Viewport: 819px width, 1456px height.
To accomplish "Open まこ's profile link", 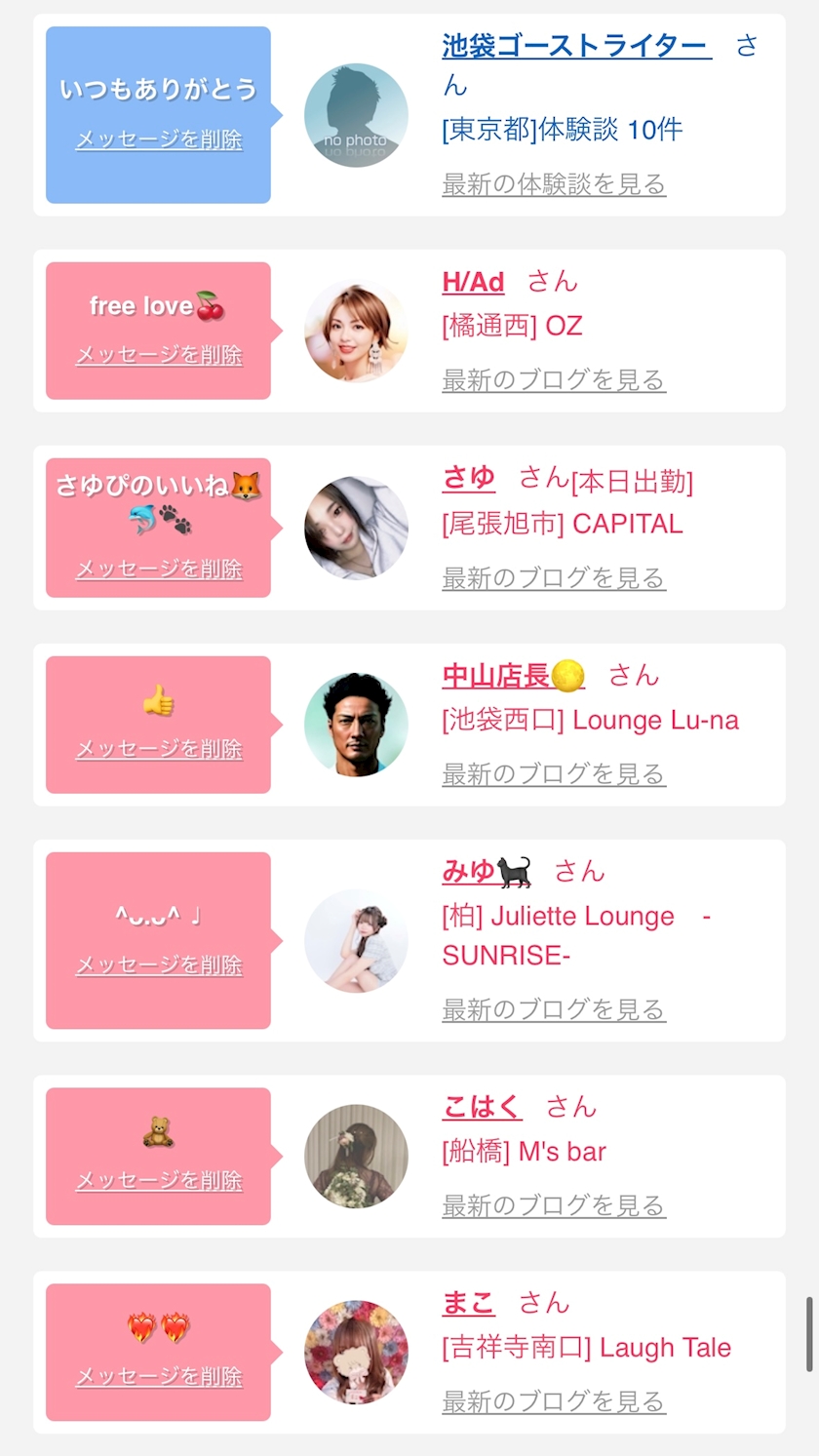I will click(x=469, y=1303).
